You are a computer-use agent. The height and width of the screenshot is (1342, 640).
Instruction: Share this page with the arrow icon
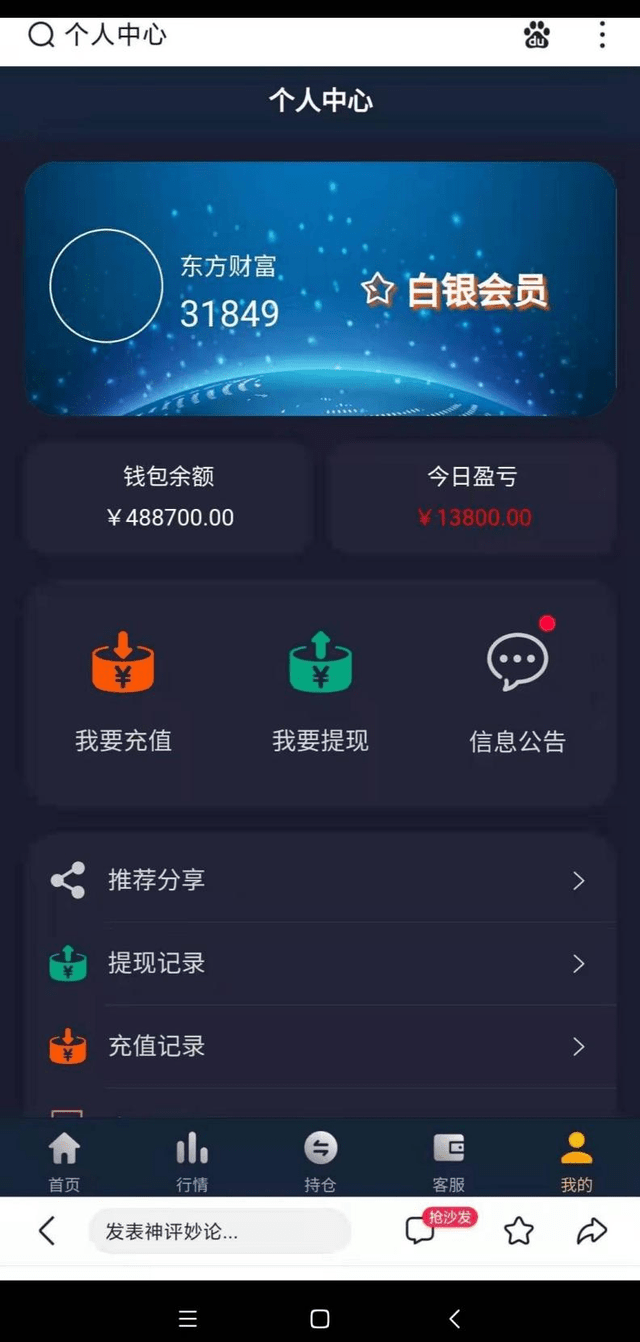(x=592, y=1231)
